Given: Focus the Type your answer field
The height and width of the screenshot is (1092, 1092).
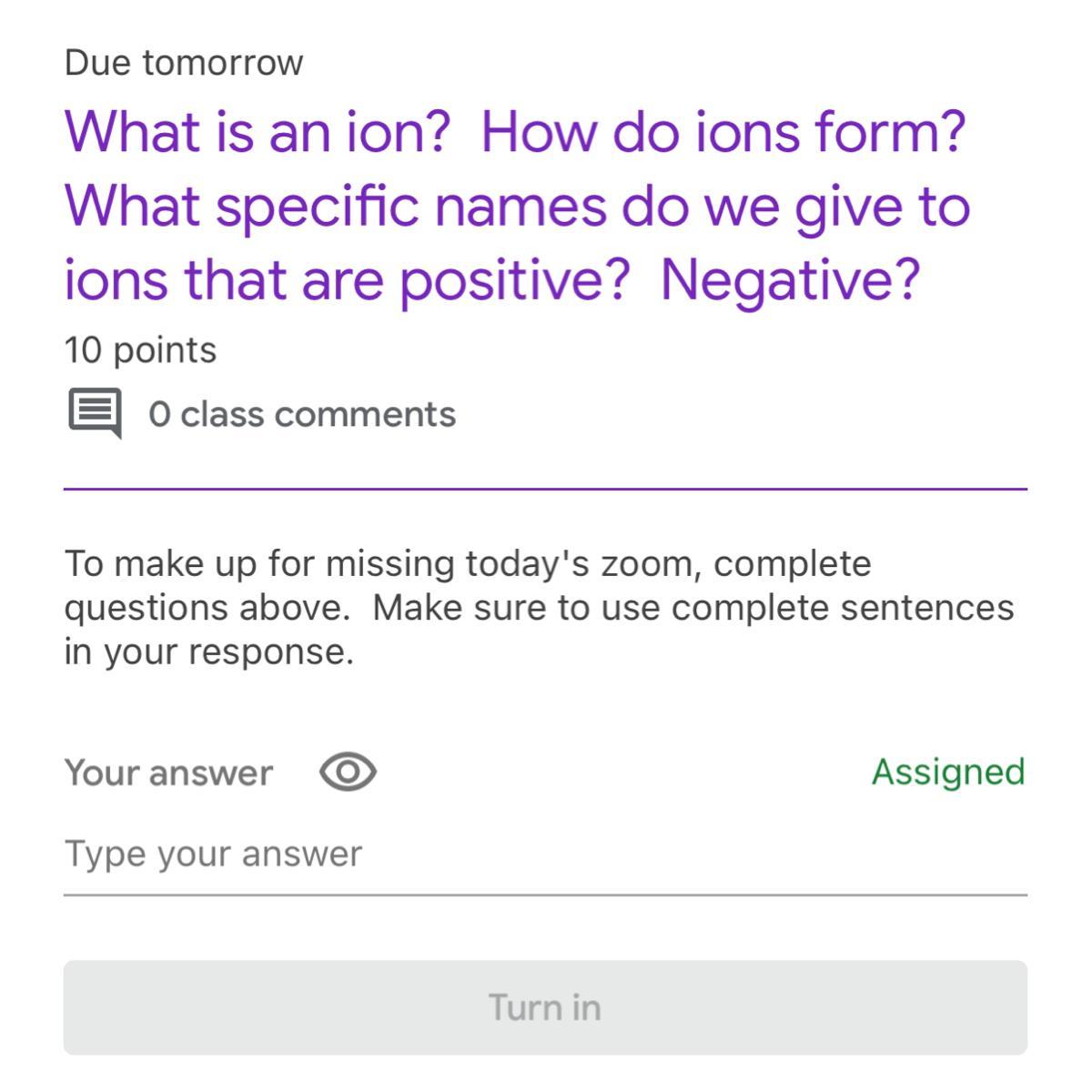Looking at the screenshot, I should [544, 854].
